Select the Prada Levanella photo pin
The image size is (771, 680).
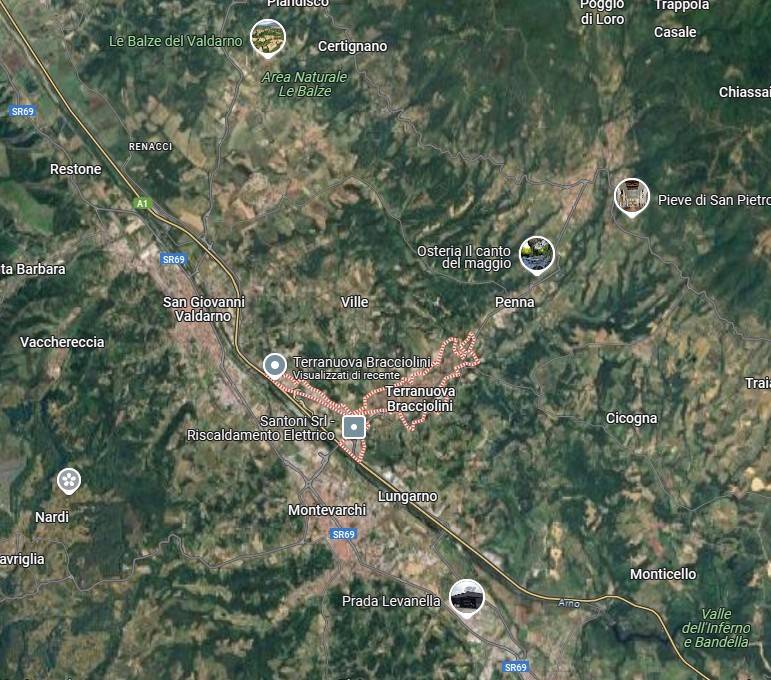(466, 598)
